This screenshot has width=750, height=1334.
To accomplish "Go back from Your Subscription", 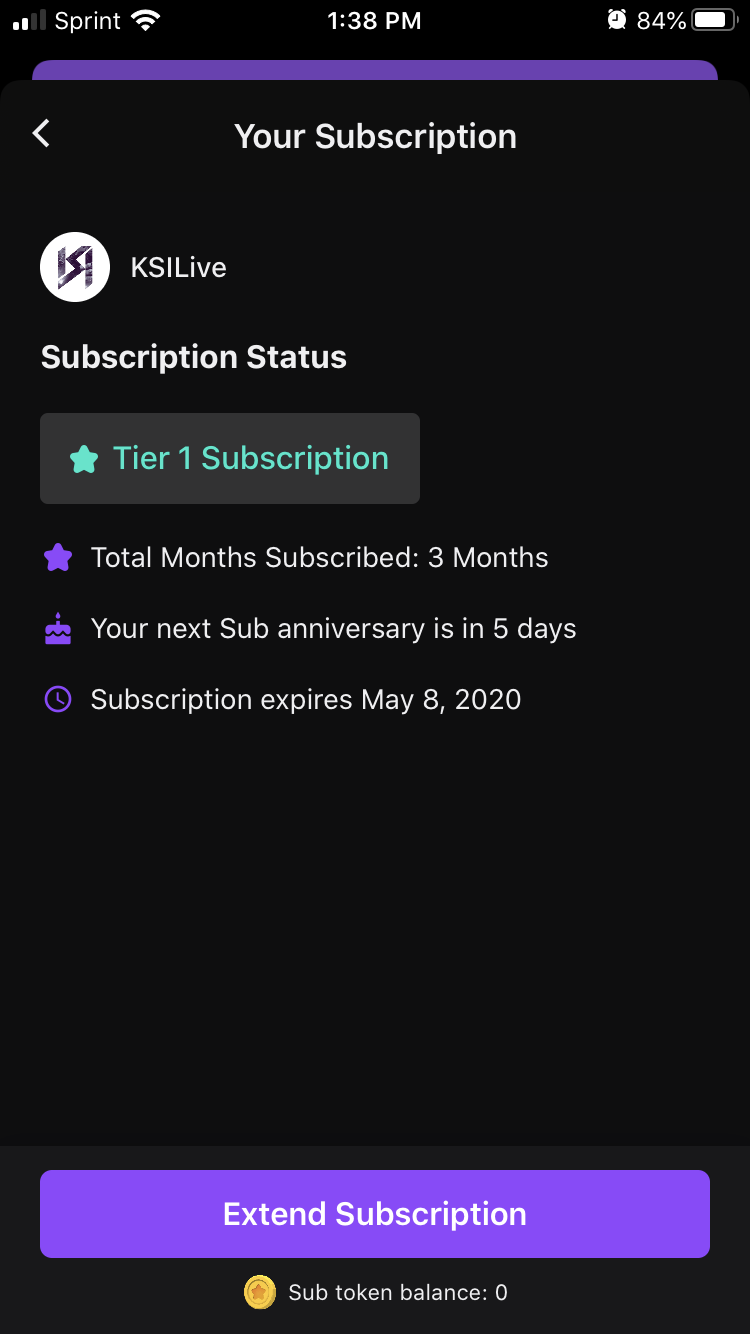I will point(41,134).
